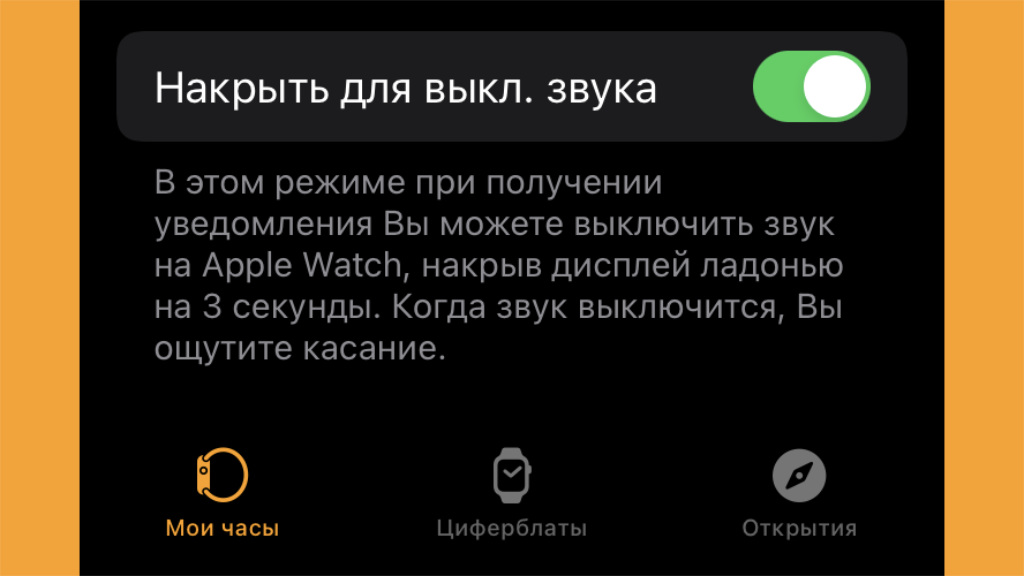Go to the Открытия tab
The height and width of the screenshot is (576, 1024).
coord(799,493)
